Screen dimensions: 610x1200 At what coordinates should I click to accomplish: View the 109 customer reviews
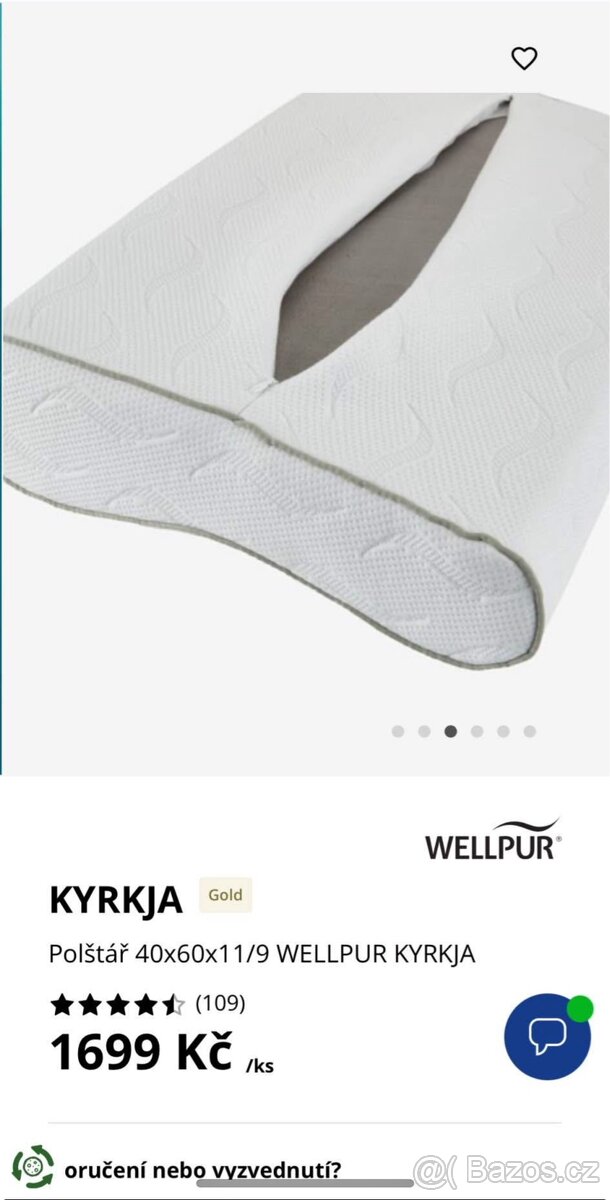pyautogui.click(x=220, y=1003)
